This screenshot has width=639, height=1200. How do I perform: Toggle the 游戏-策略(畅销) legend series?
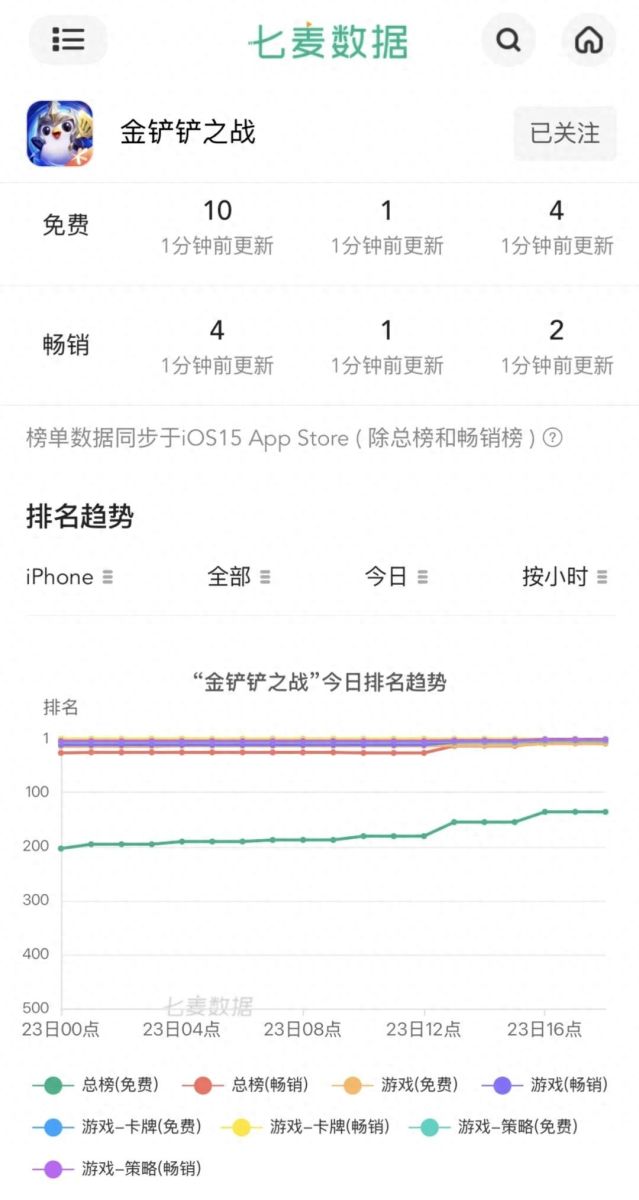point(118,1168)
